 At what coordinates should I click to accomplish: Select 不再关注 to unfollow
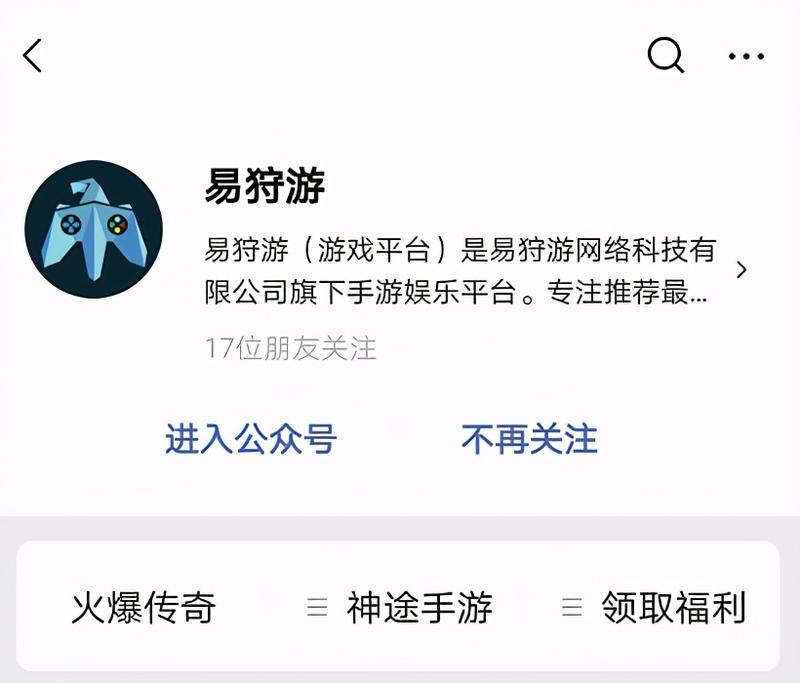529,439
